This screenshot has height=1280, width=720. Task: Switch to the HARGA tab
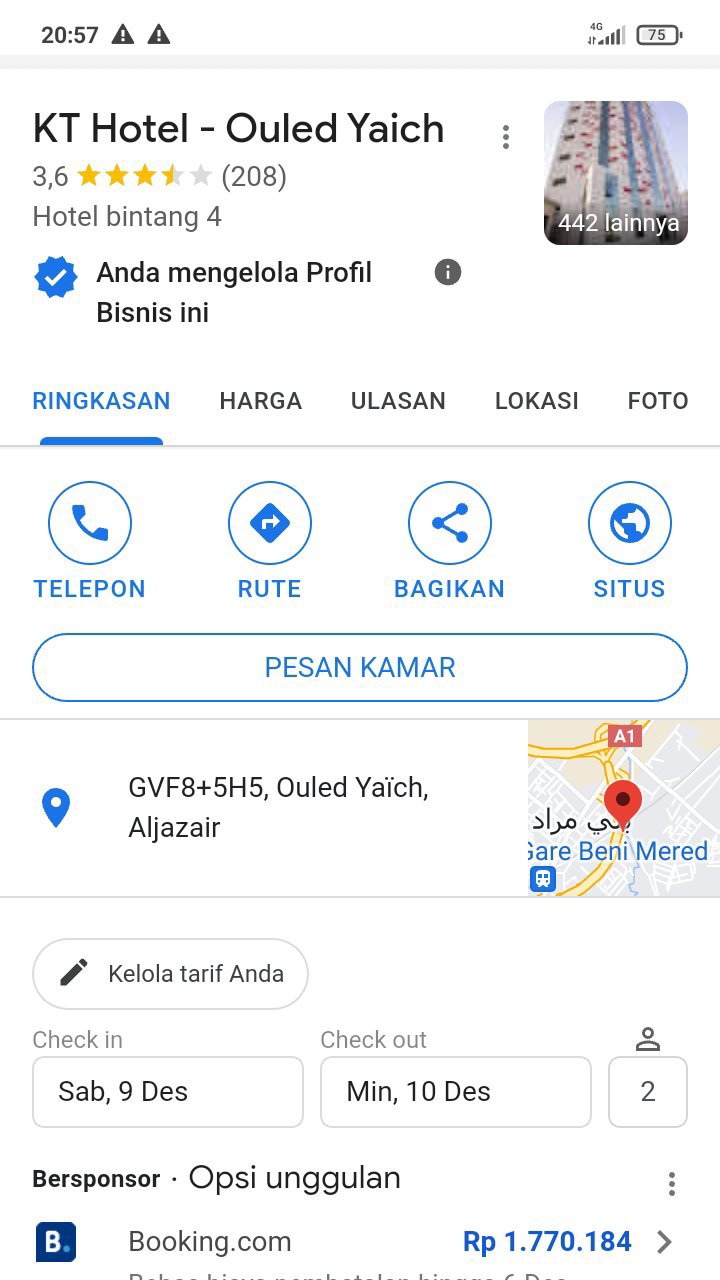261,401
